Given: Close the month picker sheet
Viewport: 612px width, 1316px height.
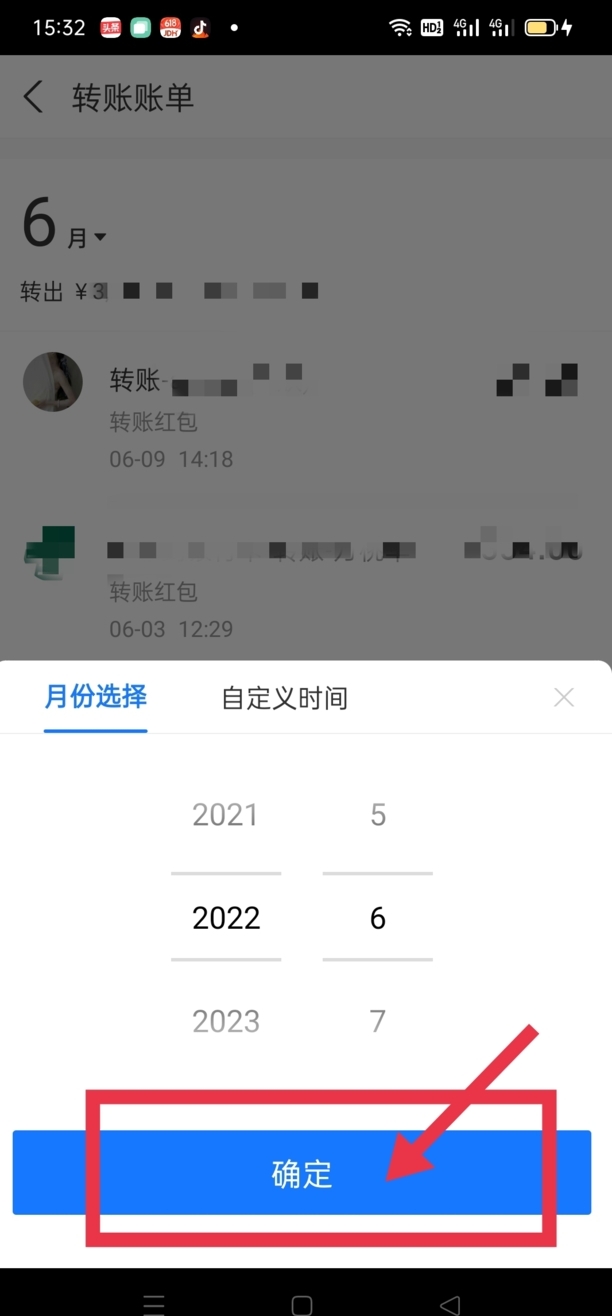Looking at the screenshot, I should point(564,697).
